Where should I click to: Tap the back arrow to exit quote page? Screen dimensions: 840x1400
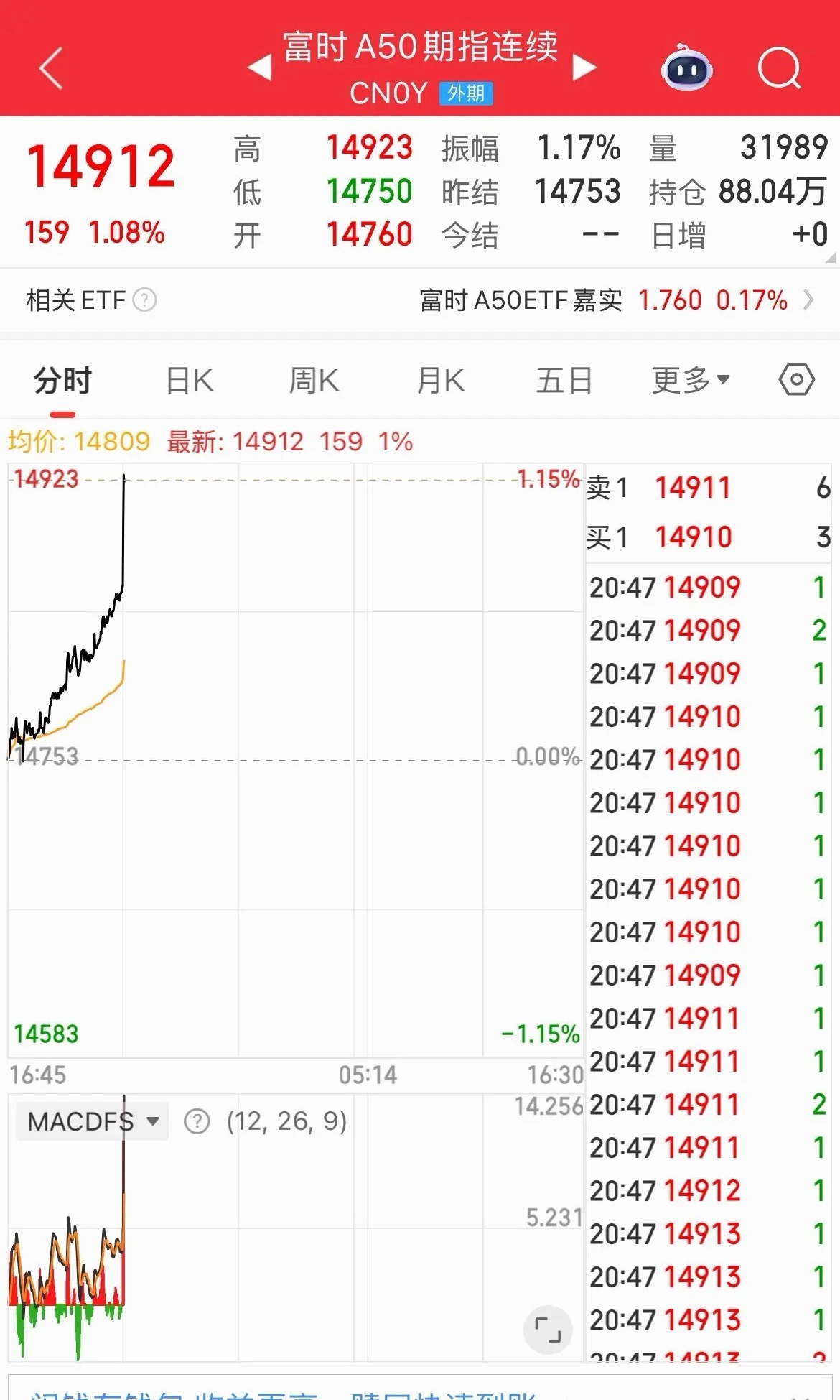[x=49, y=69]
